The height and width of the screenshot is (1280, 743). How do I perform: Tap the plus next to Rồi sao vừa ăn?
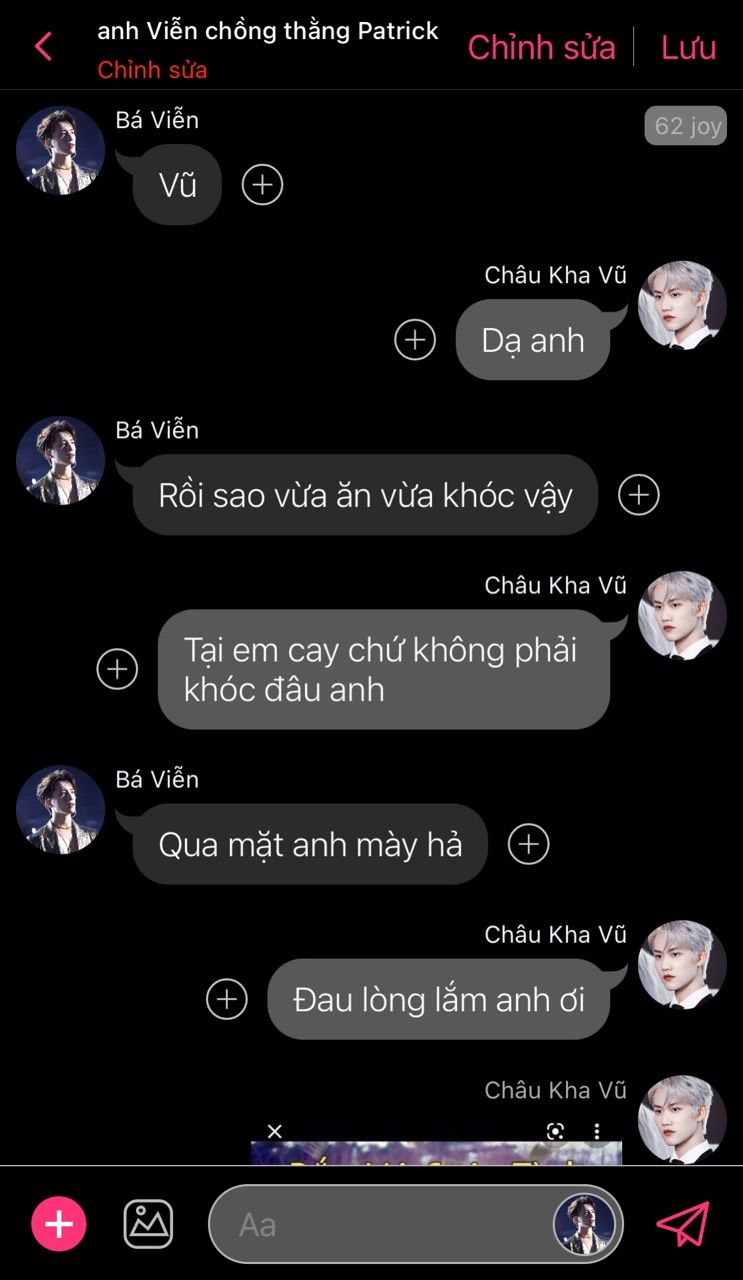click(x=638, y=495)
